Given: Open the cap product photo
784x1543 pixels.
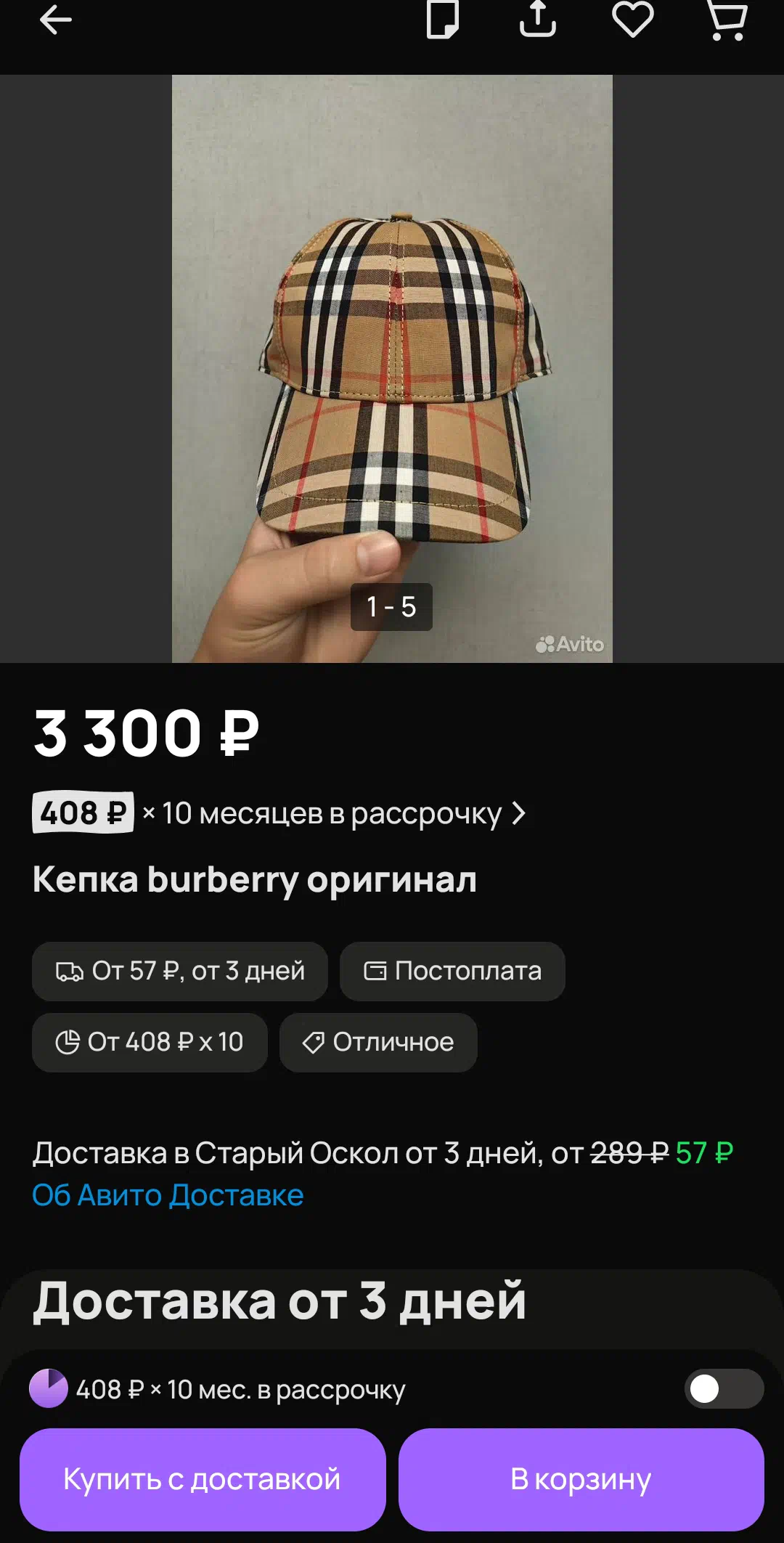Looking at the screenshot, I should click(x=392, y=369).
